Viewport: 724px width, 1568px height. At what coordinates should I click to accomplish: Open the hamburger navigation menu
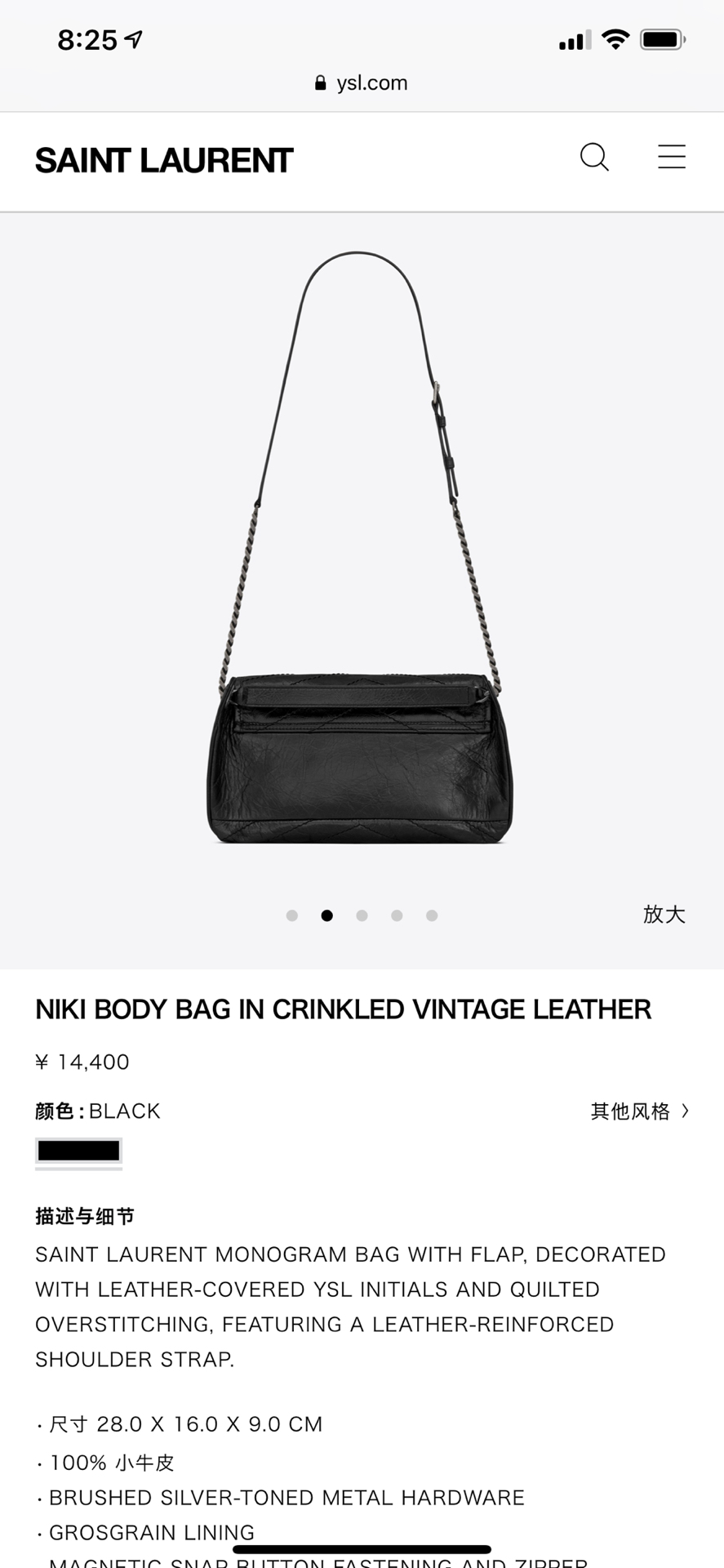point(671,157)
